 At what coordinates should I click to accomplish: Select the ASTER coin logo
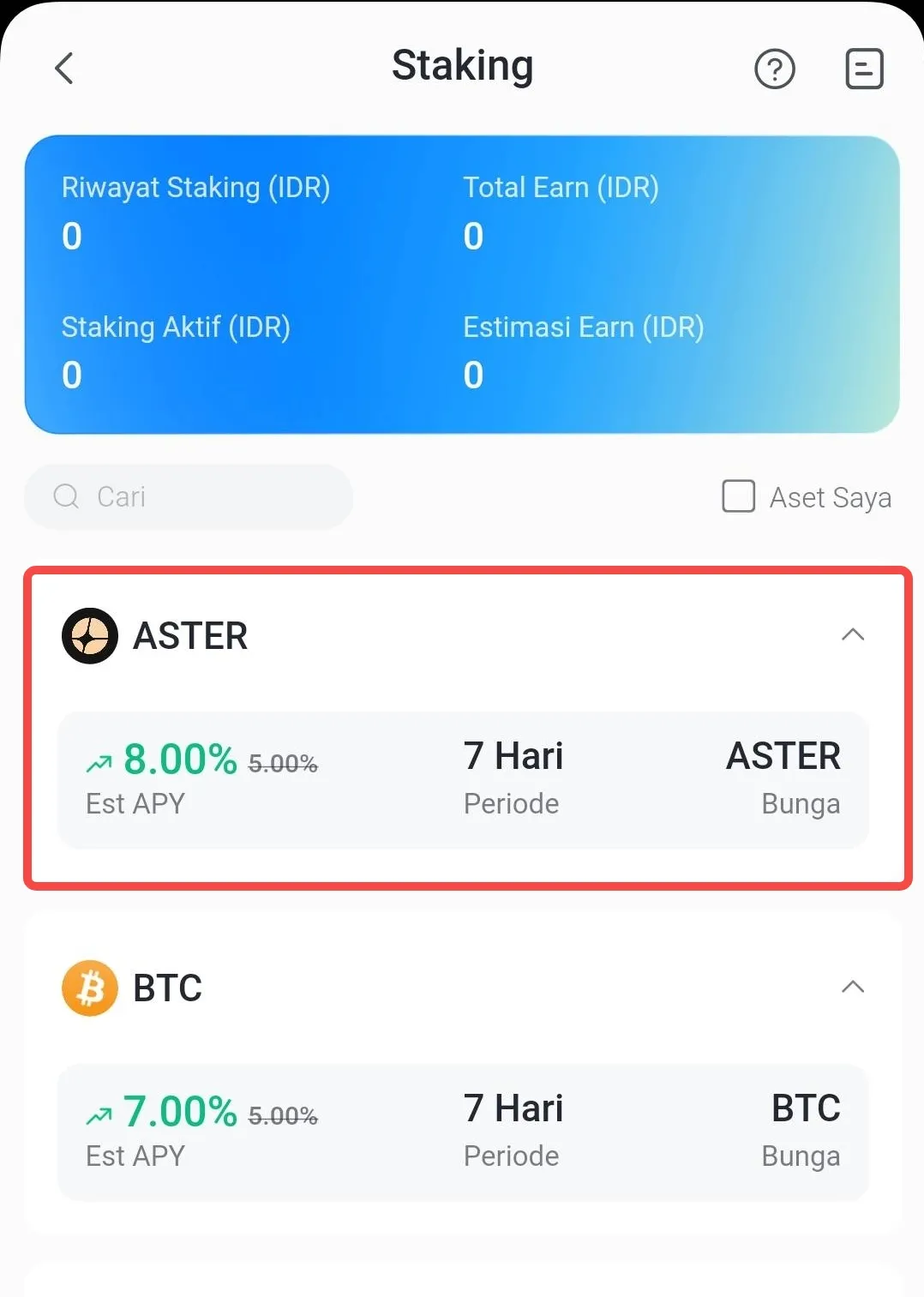[x=88, y=635]
